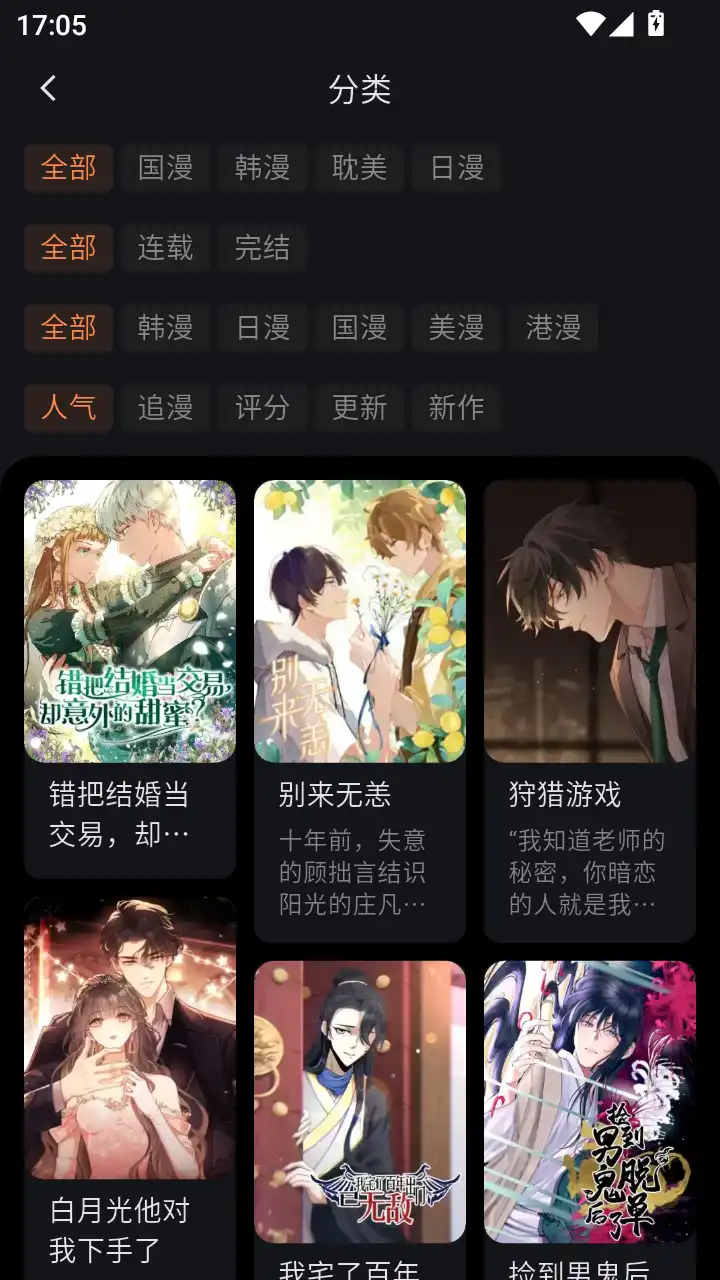720x1280 pixels.
Task: Switch sorting to 评分
Action: (262, 408)
